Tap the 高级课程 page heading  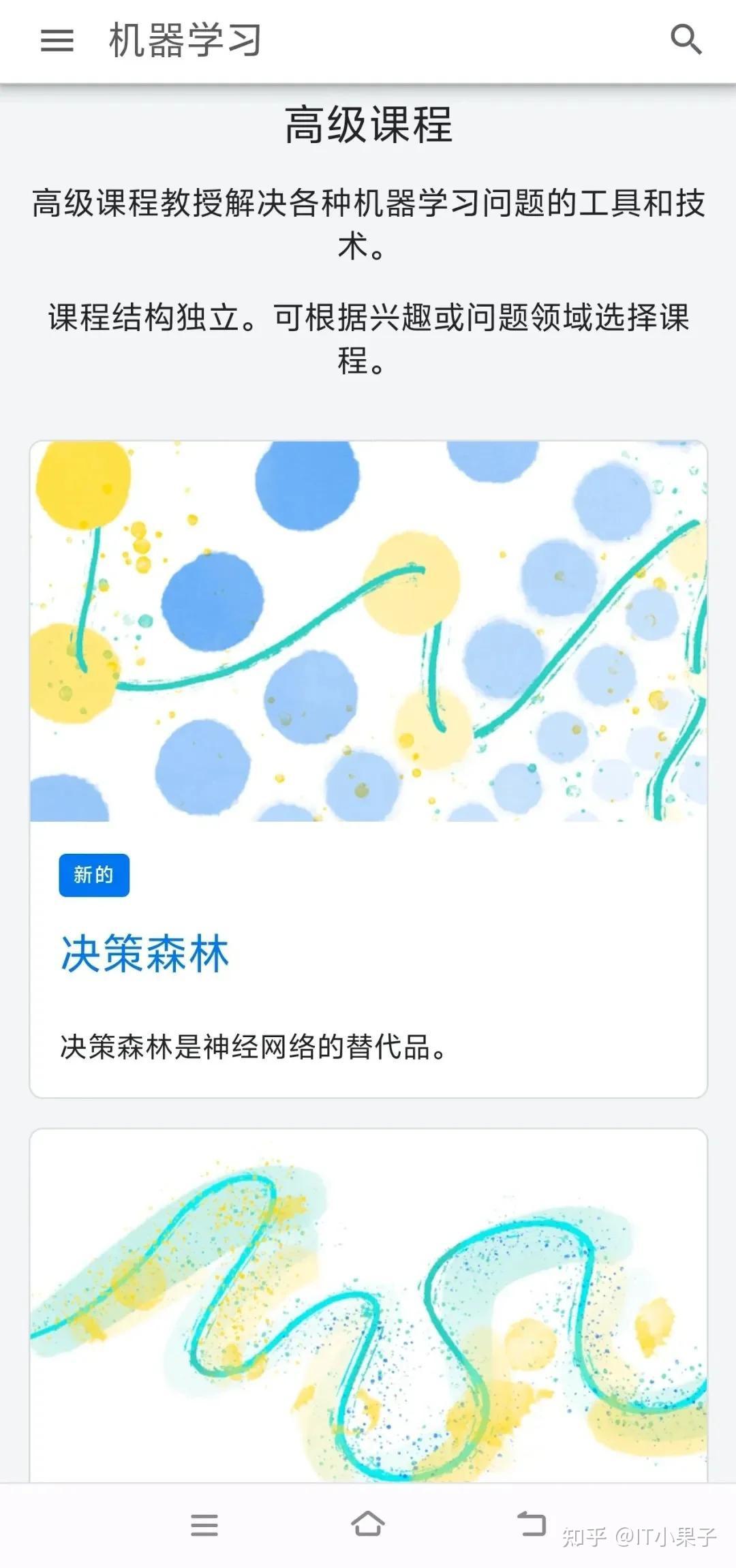coord(368,126)
